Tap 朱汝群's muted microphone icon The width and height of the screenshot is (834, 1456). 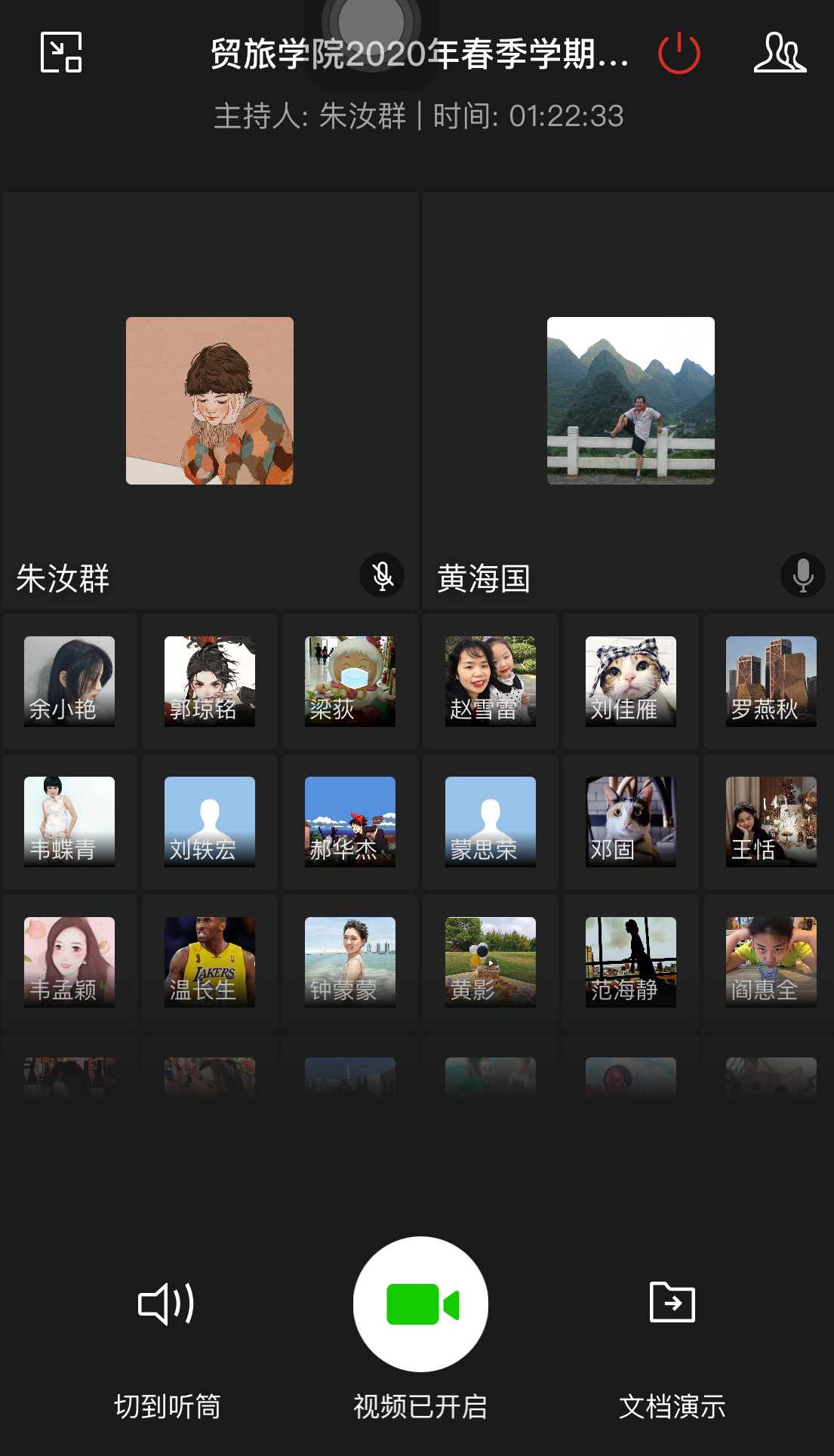click(x=382, y=576)
